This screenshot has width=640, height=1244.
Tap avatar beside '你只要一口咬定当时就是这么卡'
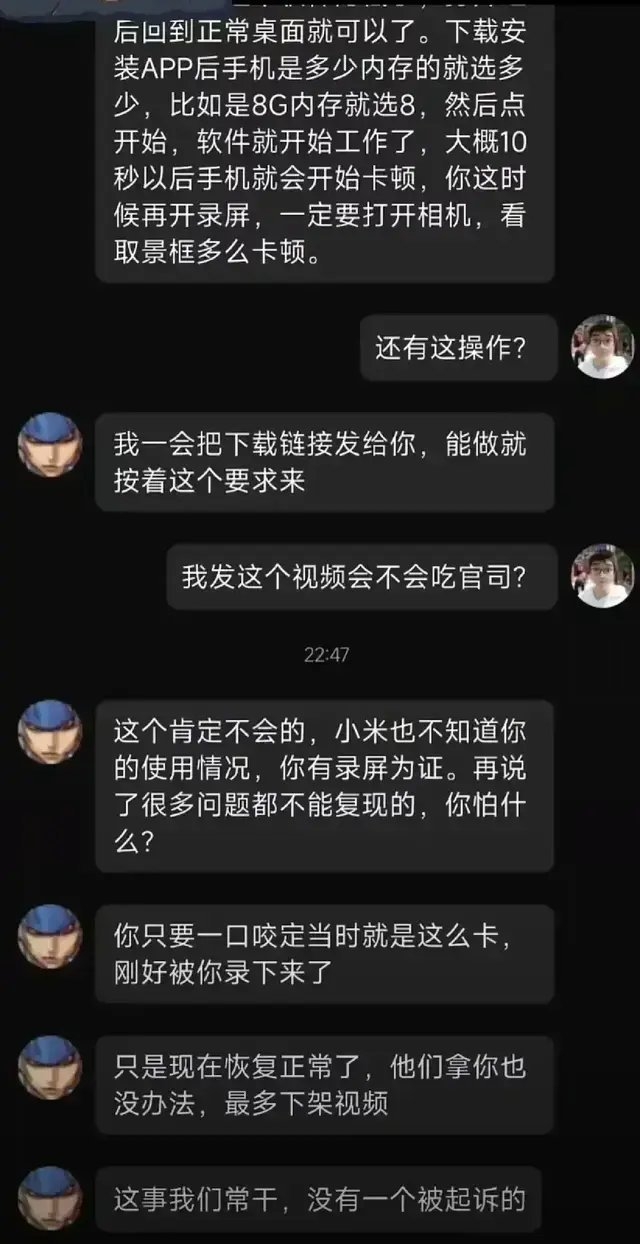(49, 937)
